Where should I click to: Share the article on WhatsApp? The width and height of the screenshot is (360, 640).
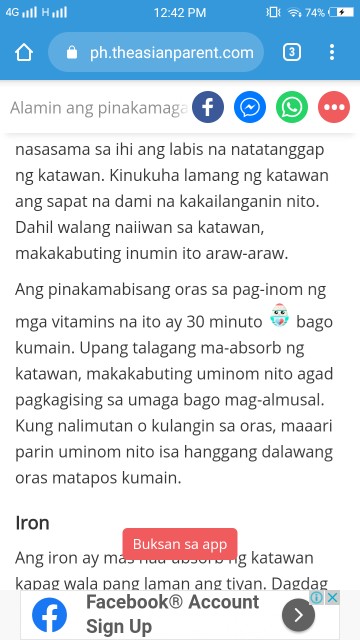click(x=292, y=107)
